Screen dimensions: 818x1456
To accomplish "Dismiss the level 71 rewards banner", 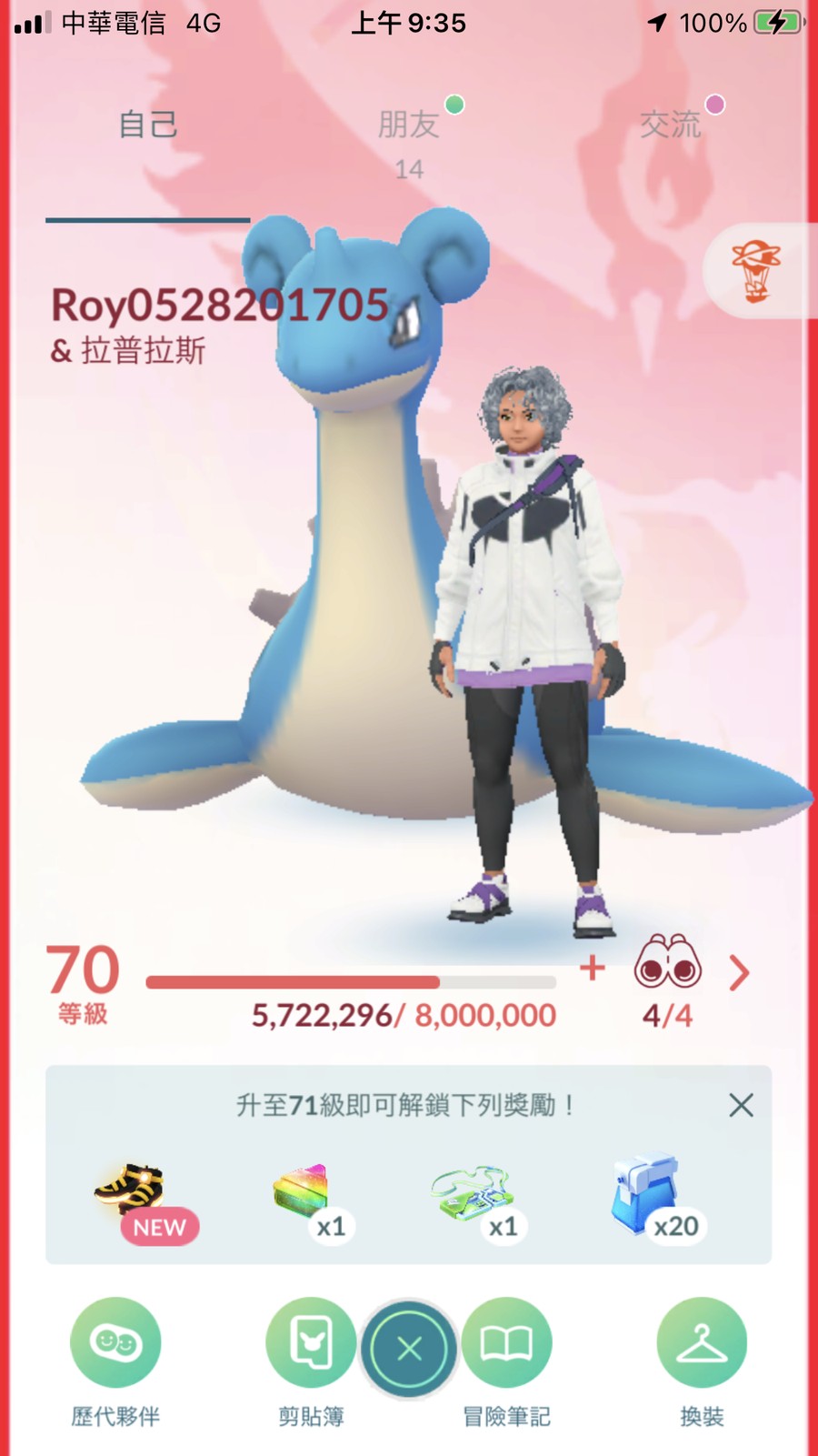I will click(741, 1105).
